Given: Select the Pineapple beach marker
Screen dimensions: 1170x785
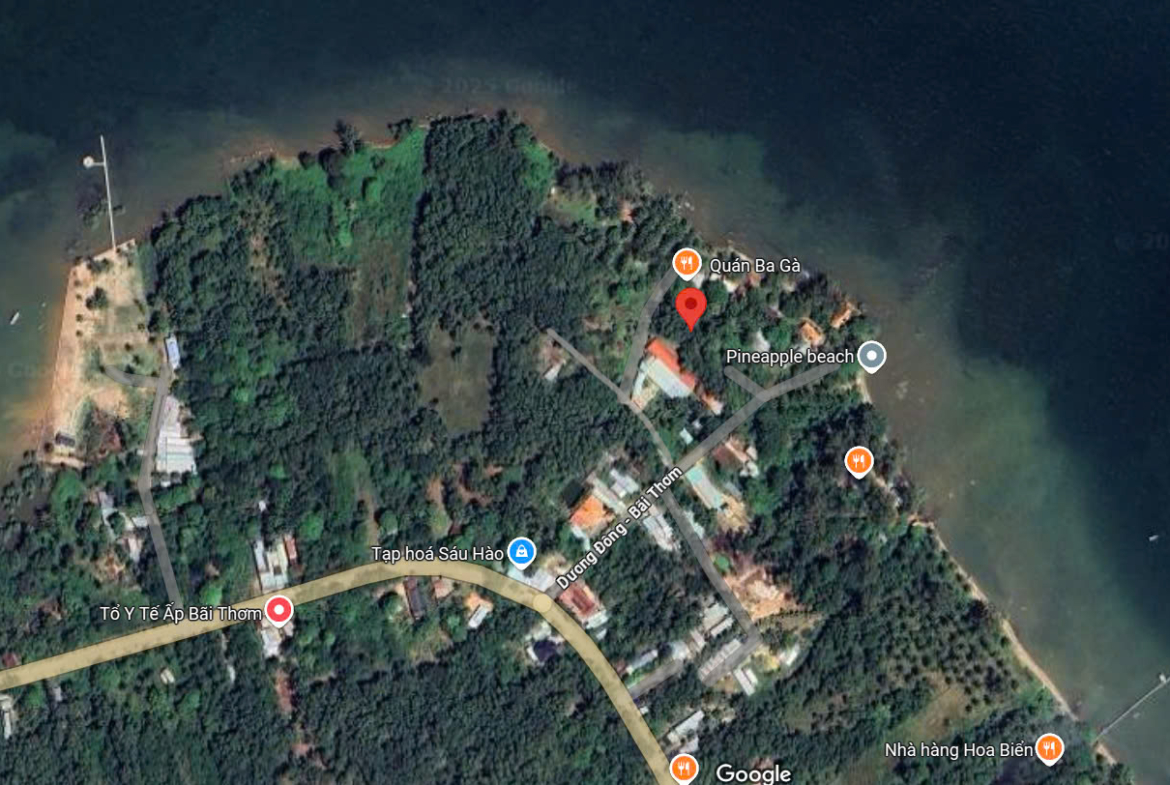Looking at the screenshot, I should pos(873,355).
